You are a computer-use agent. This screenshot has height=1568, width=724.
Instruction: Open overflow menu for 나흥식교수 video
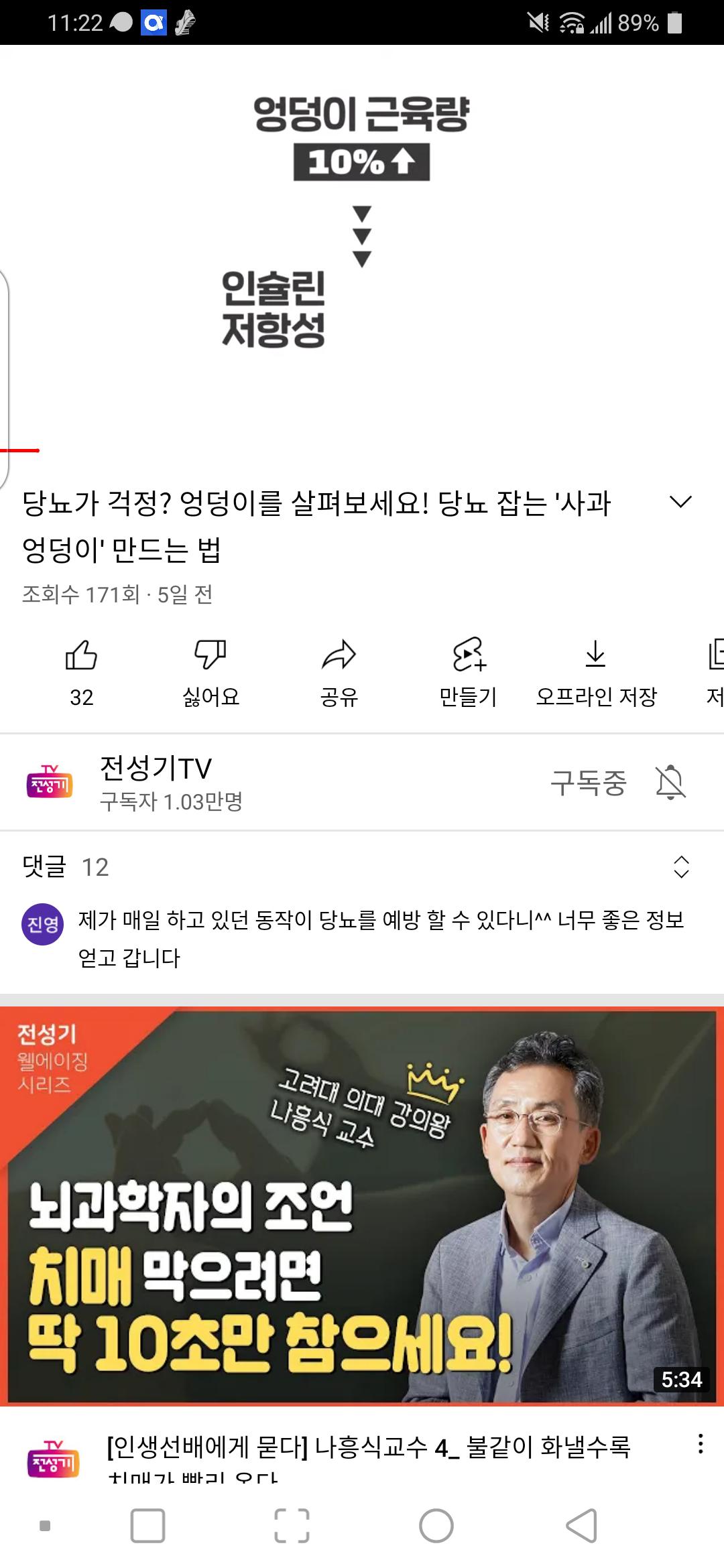[x=700, y=1443]
